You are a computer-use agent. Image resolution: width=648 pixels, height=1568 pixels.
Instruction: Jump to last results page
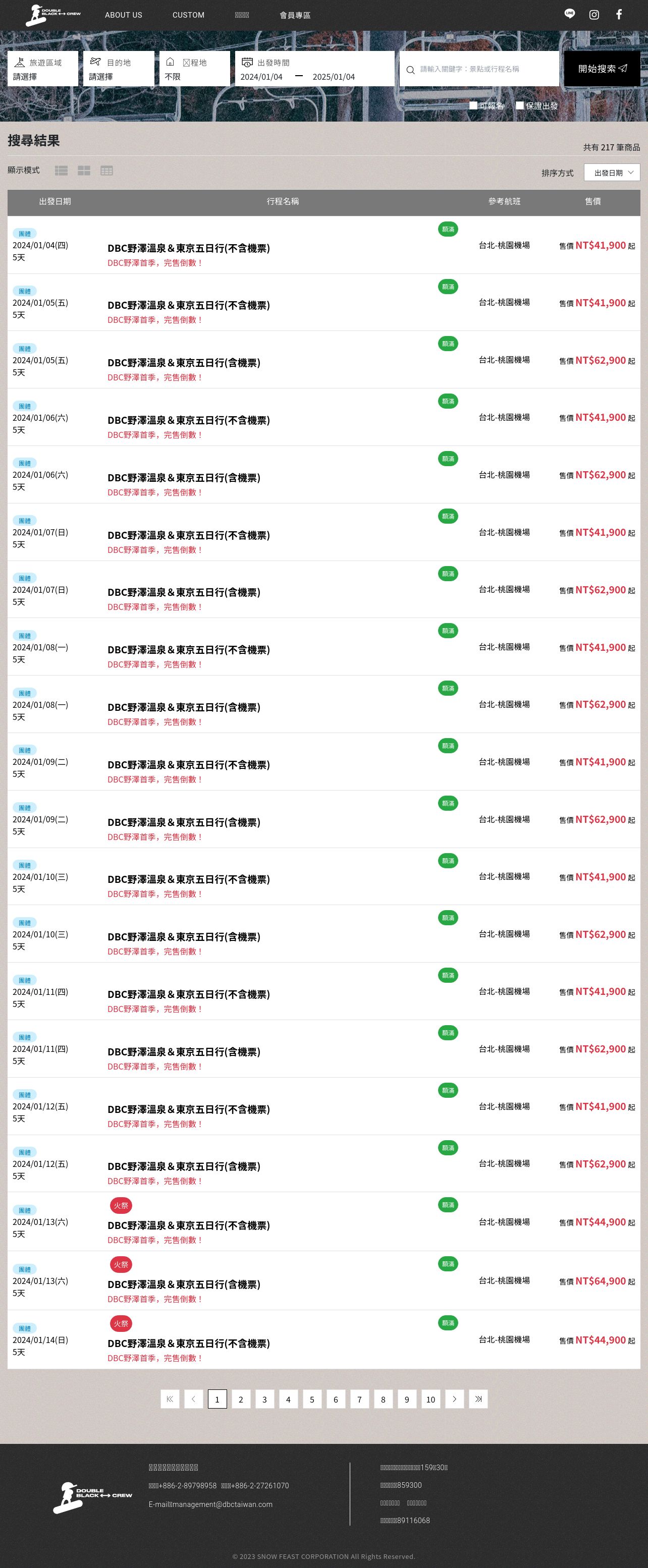tap(478, 1399)
